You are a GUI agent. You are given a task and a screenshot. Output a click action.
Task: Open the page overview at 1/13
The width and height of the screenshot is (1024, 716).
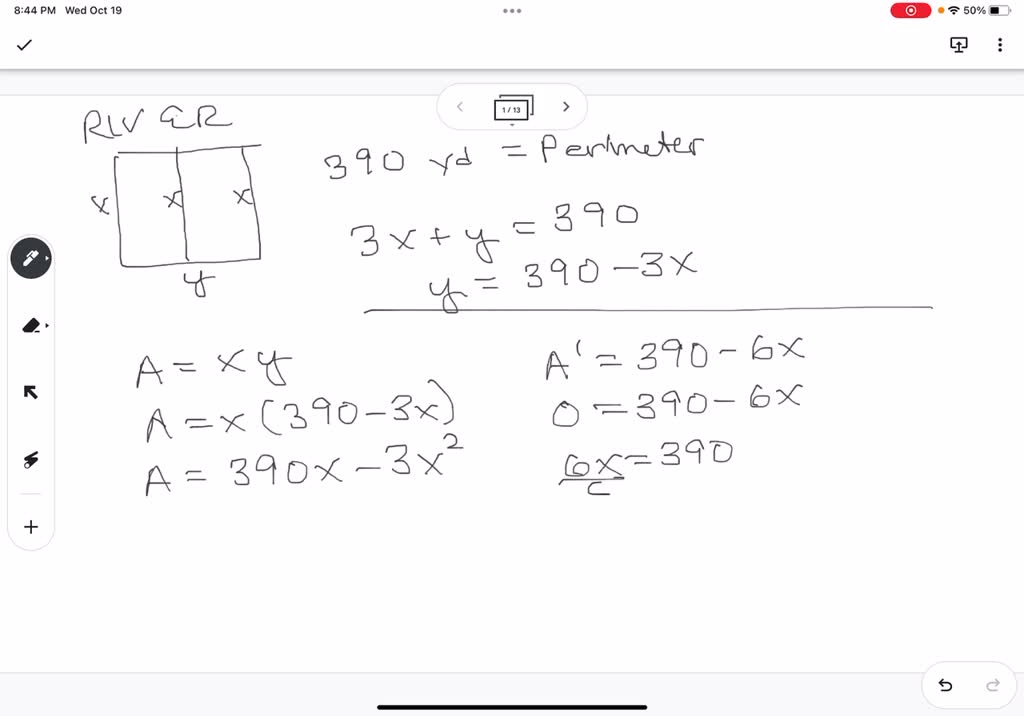[513, 108]
